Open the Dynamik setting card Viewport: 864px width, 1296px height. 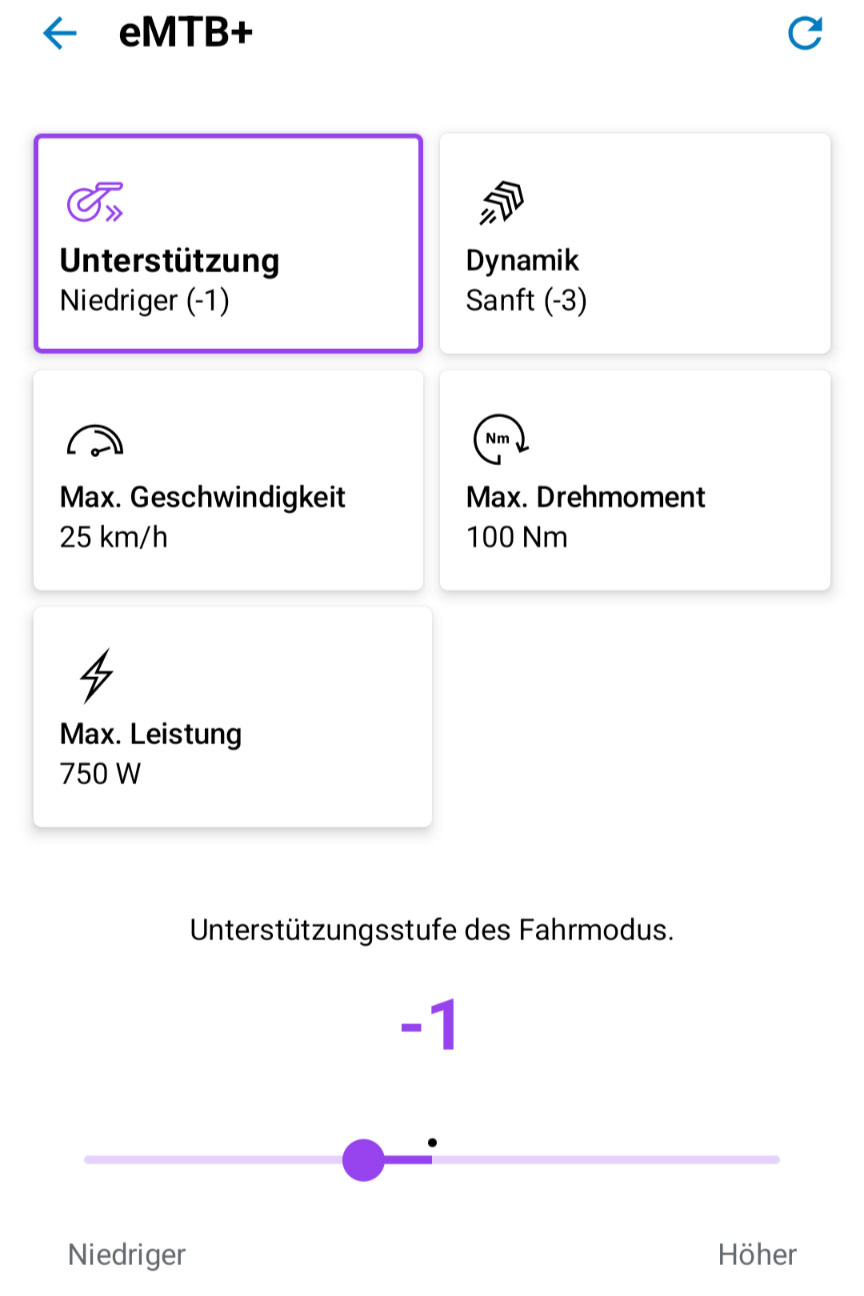pyautogui.click(x=635, y=244)
